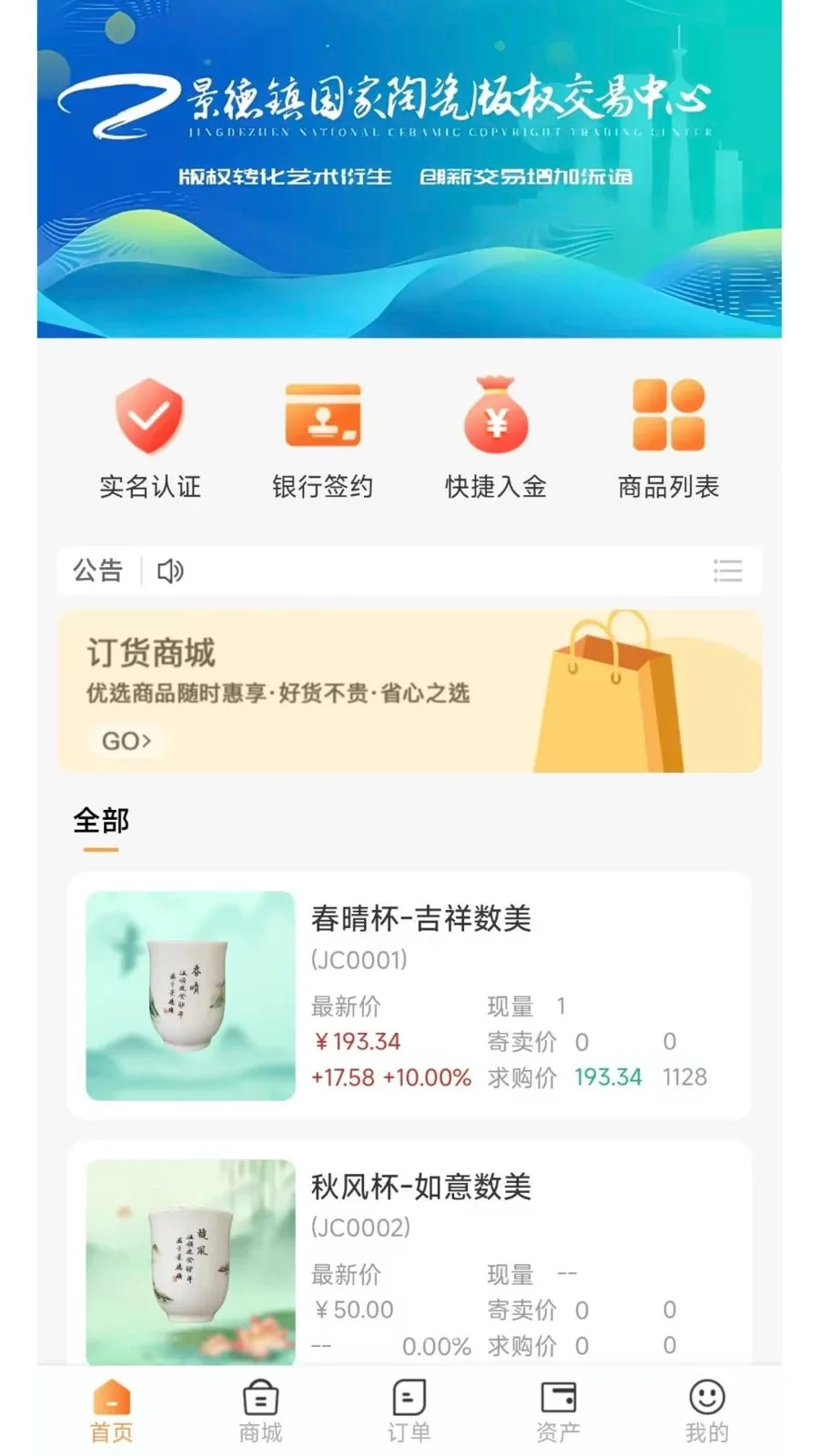Image resolution: width=819 pixels, height=1456 pixels.
Task: Switch to the 资产 tab
Action: tap(558, 1410)
